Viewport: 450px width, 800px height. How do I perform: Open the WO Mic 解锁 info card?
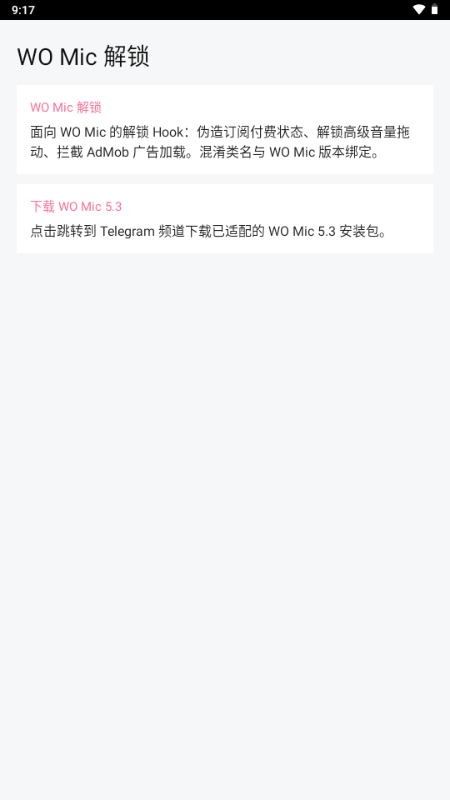point(225,130)
